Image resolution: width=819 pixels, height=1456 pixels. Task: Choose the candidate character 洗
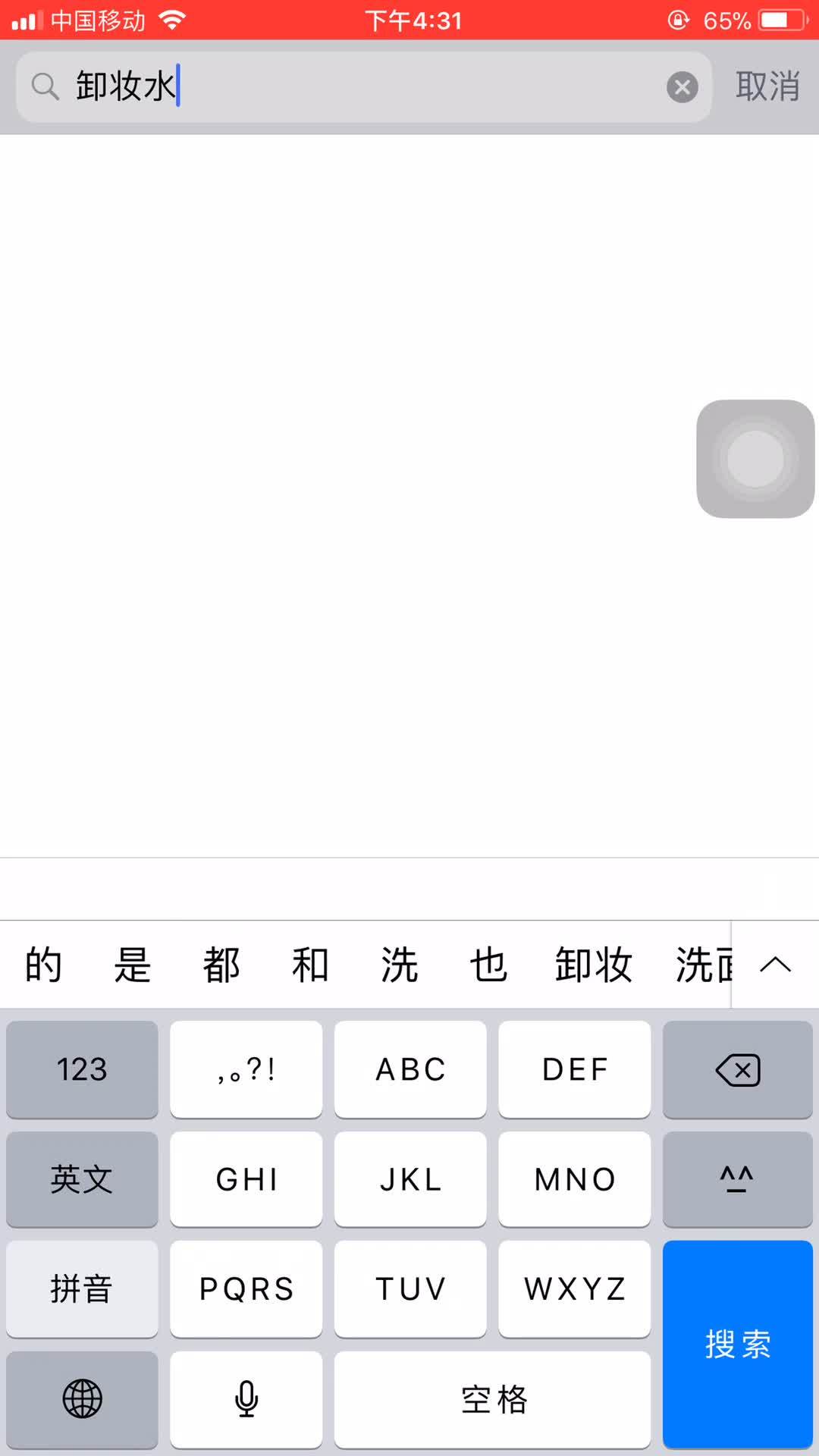(399, 965)
